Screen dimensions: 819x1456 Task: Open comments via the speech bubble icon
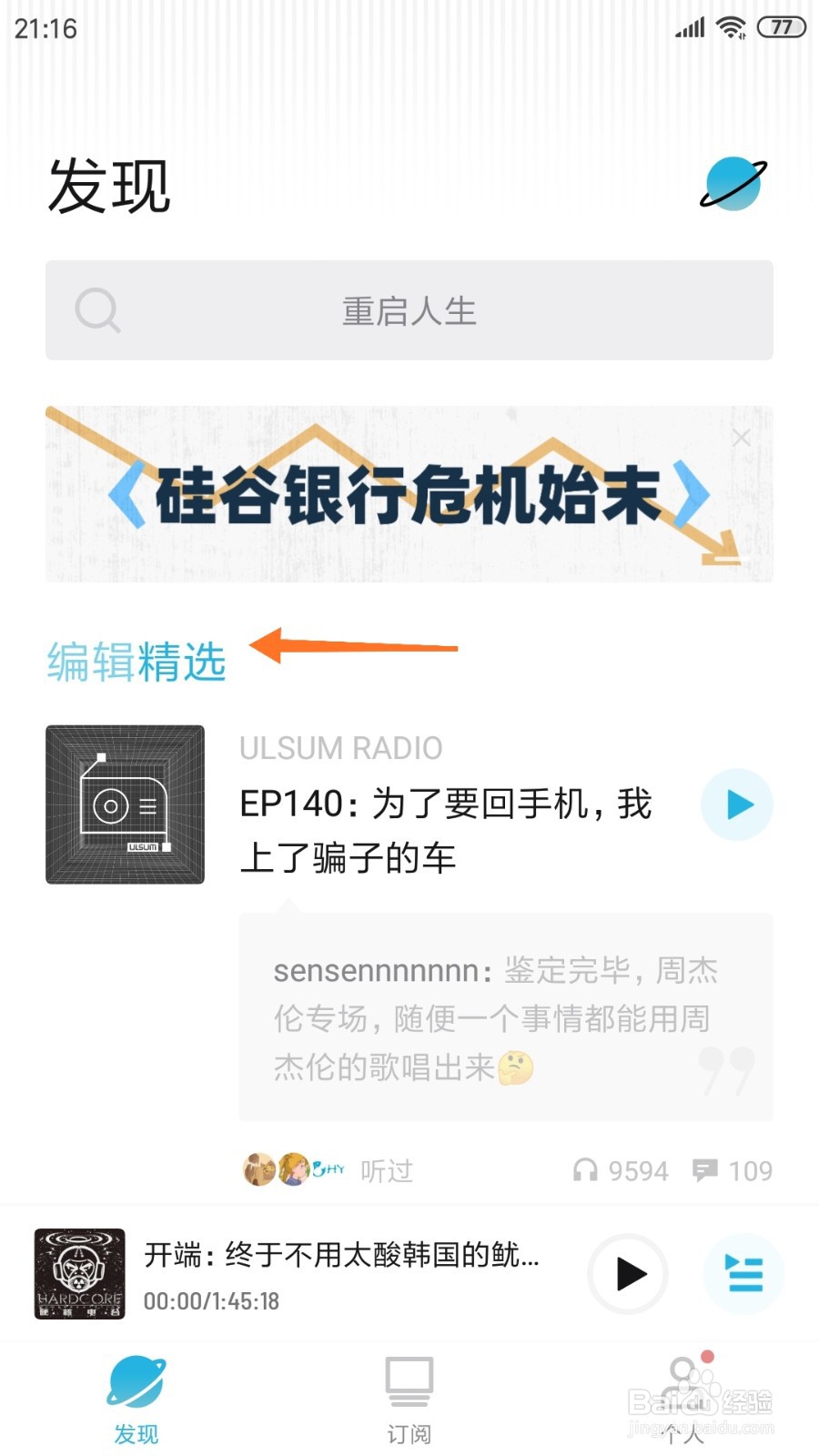[706, 1170]
